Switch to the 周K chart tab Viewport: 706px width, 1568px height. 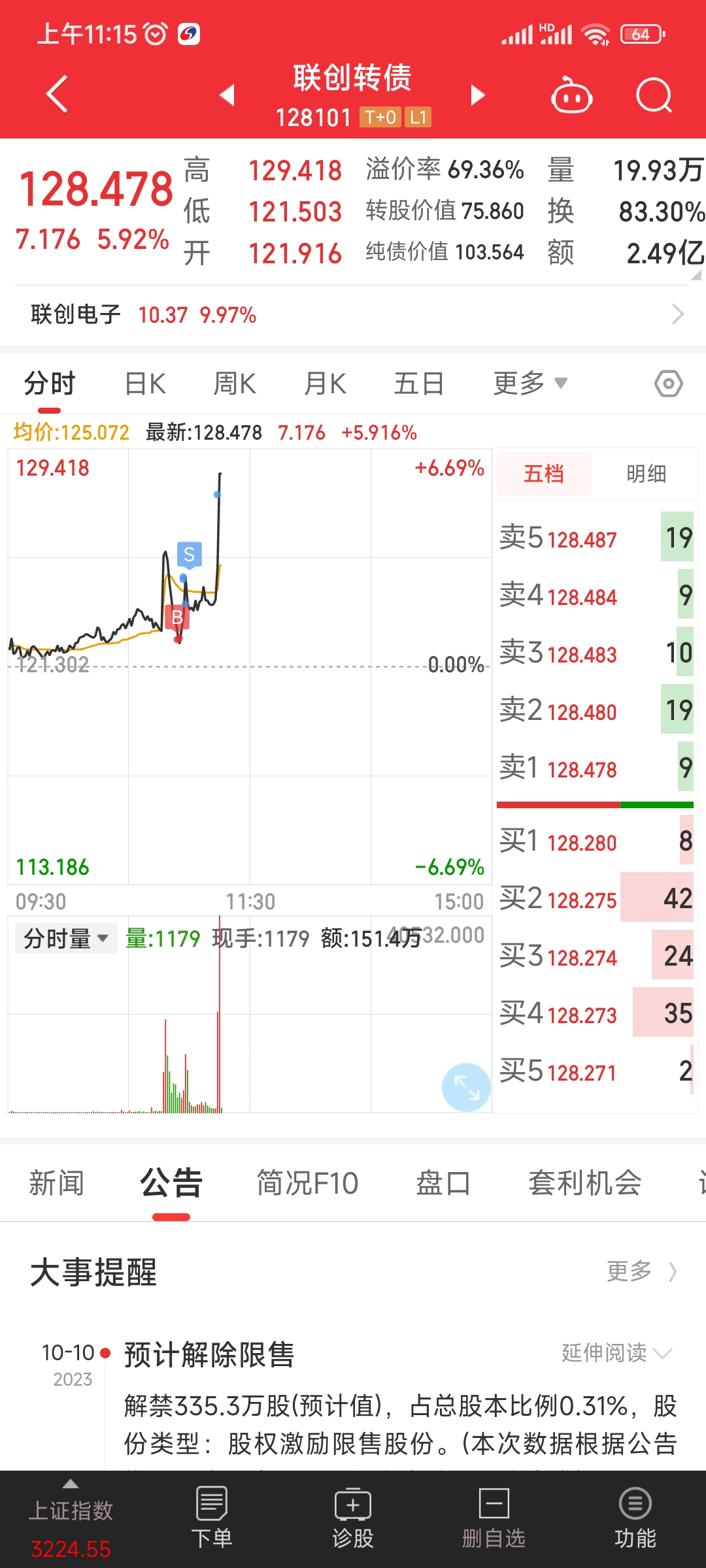[x=235, y=384]
